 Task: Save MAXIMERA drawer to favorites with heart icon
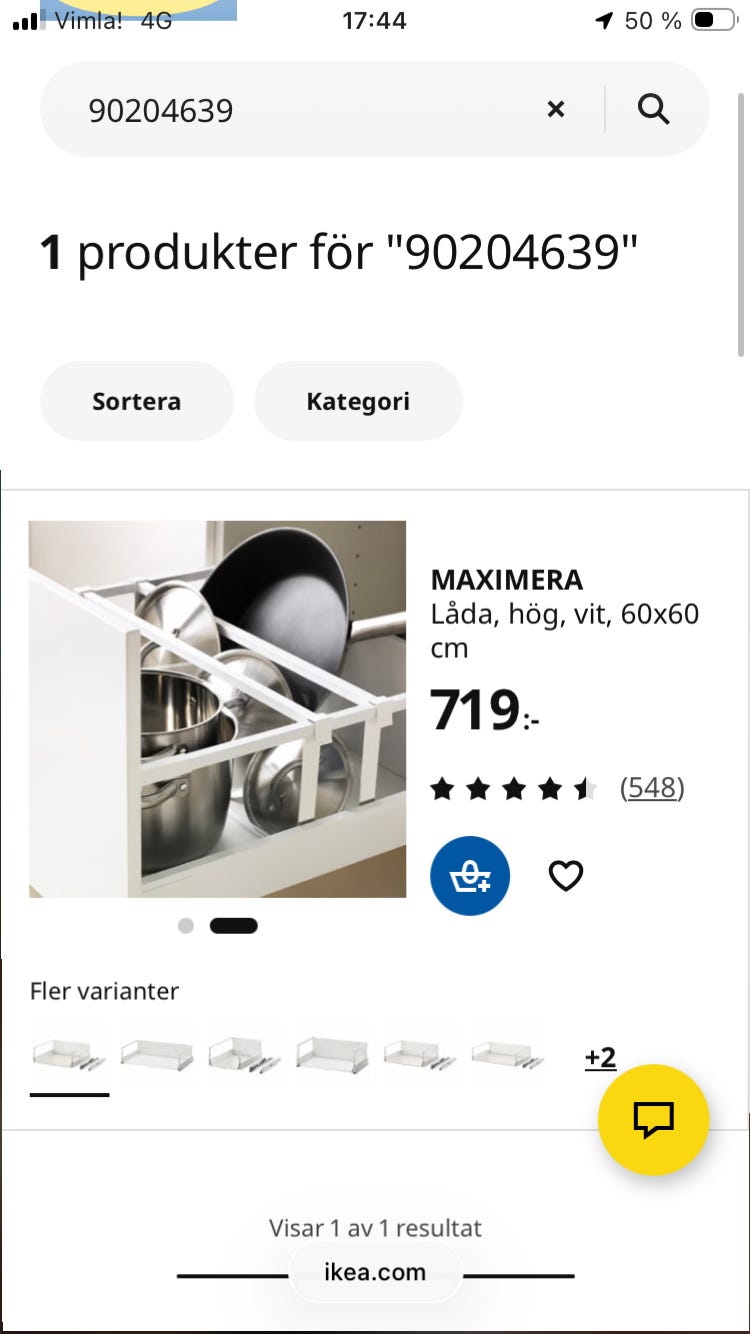pyautogui.click(x=565, y=875)
